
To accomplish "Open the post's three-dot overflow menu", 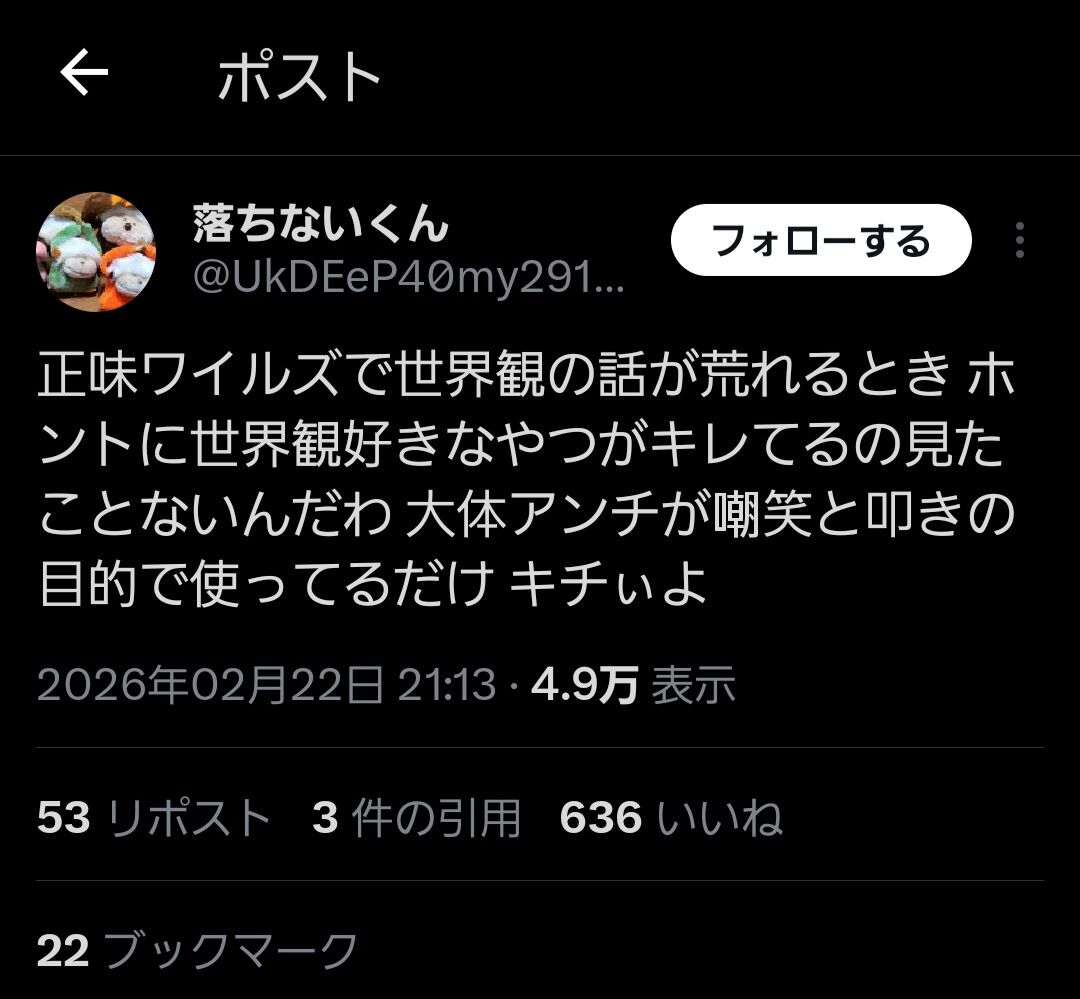I will tap(1020, 240).
